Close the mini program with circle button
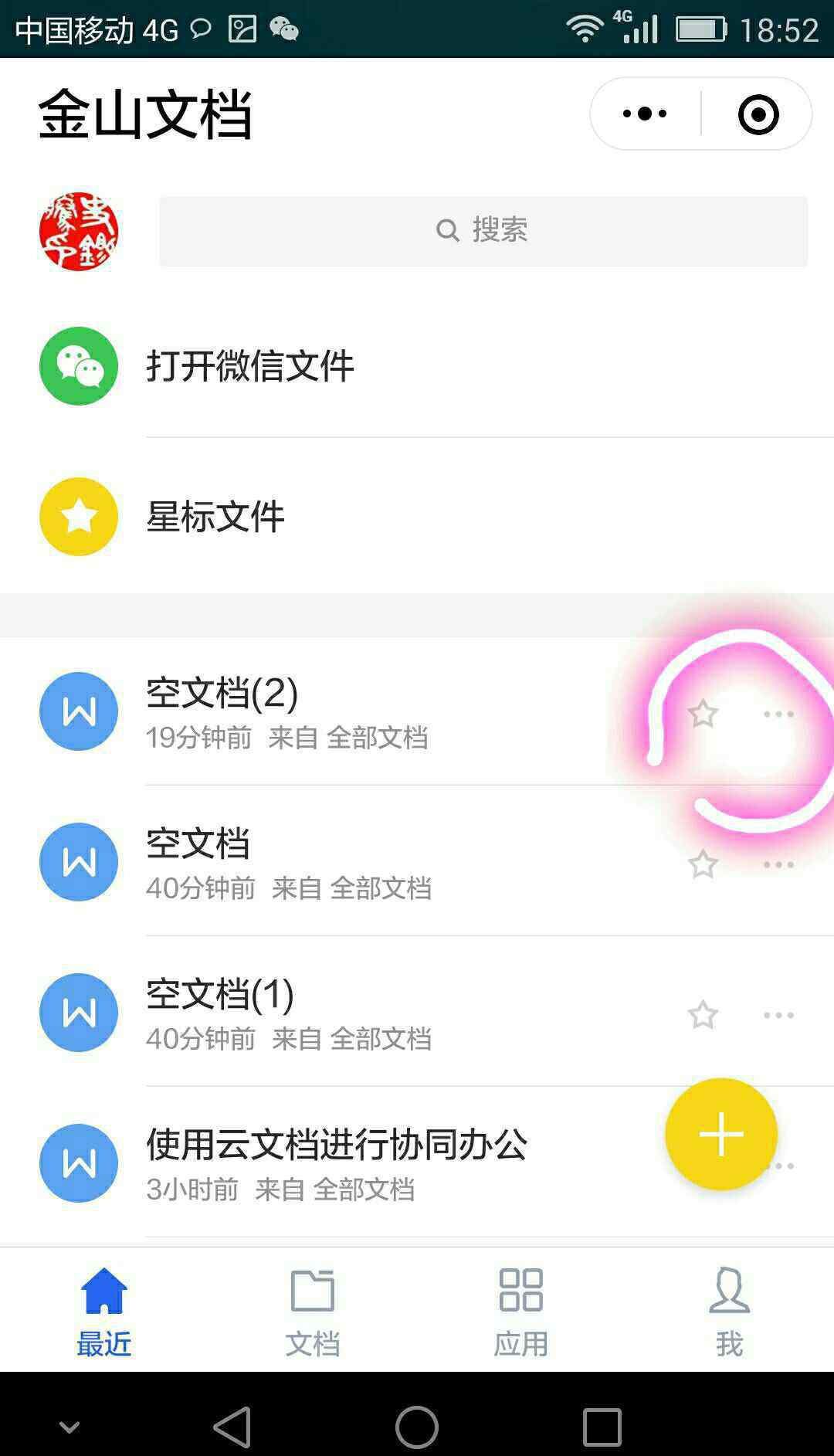This screenshot has width=834, height=1456. tap(758, 114)
